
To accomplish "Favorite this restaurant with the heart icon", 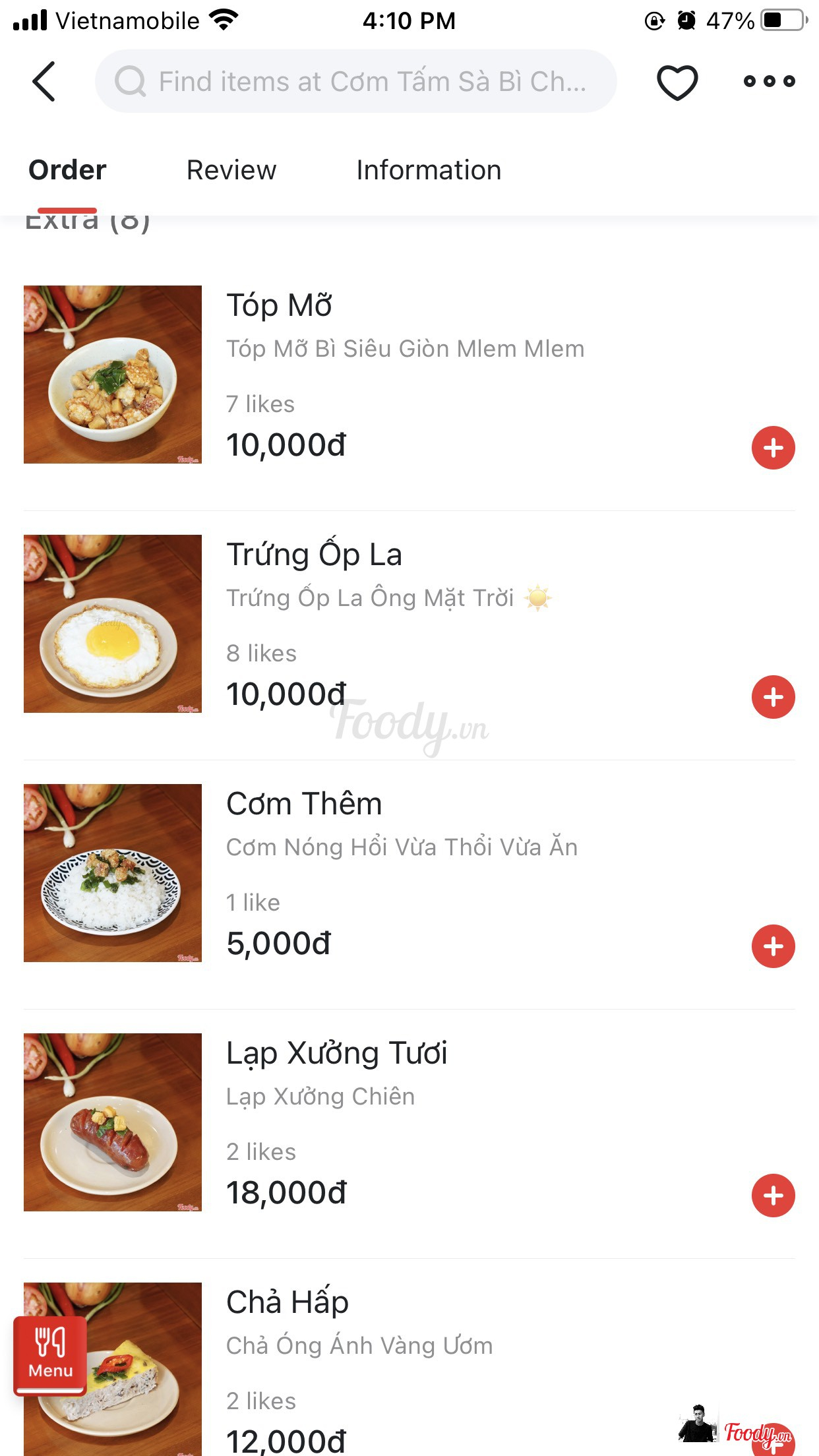I will (677, 82).
